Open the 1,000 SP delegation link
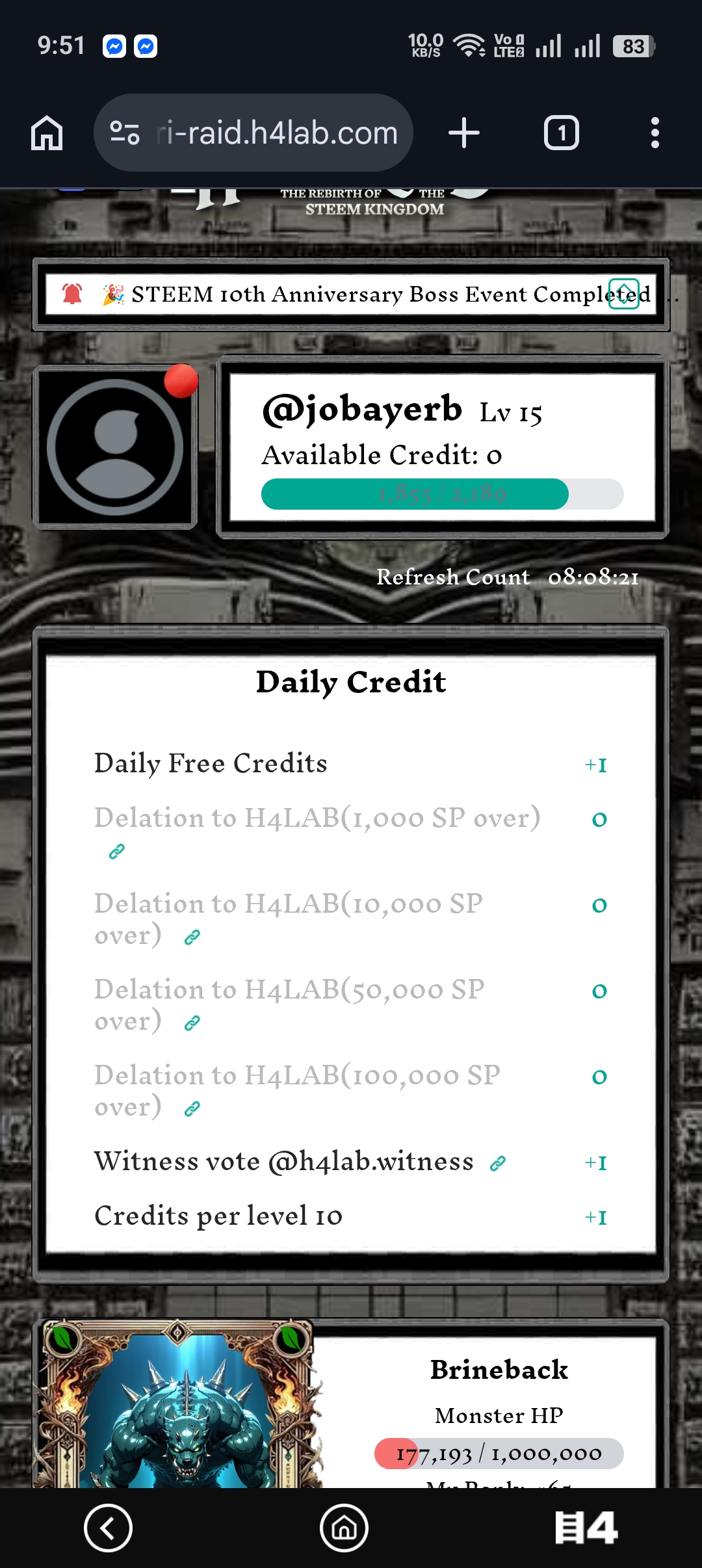 (117, 852)
